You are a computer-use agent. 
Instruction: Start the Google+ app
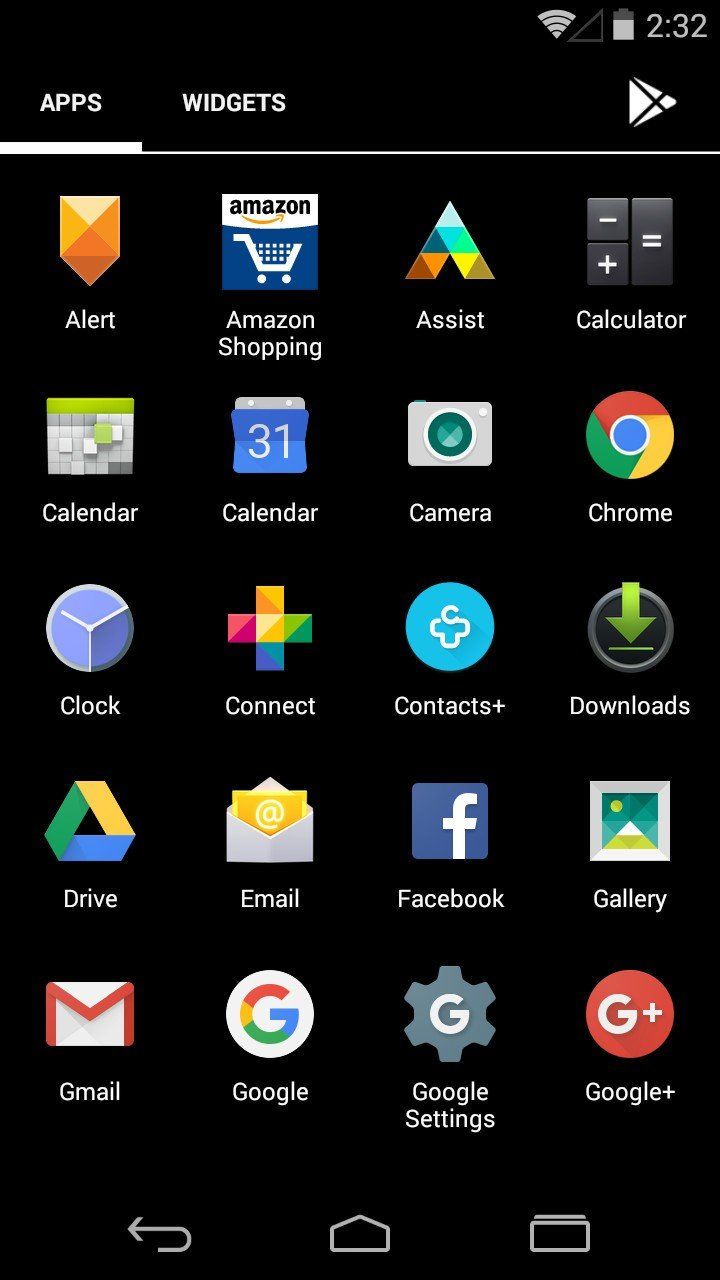click(630, 1012)
